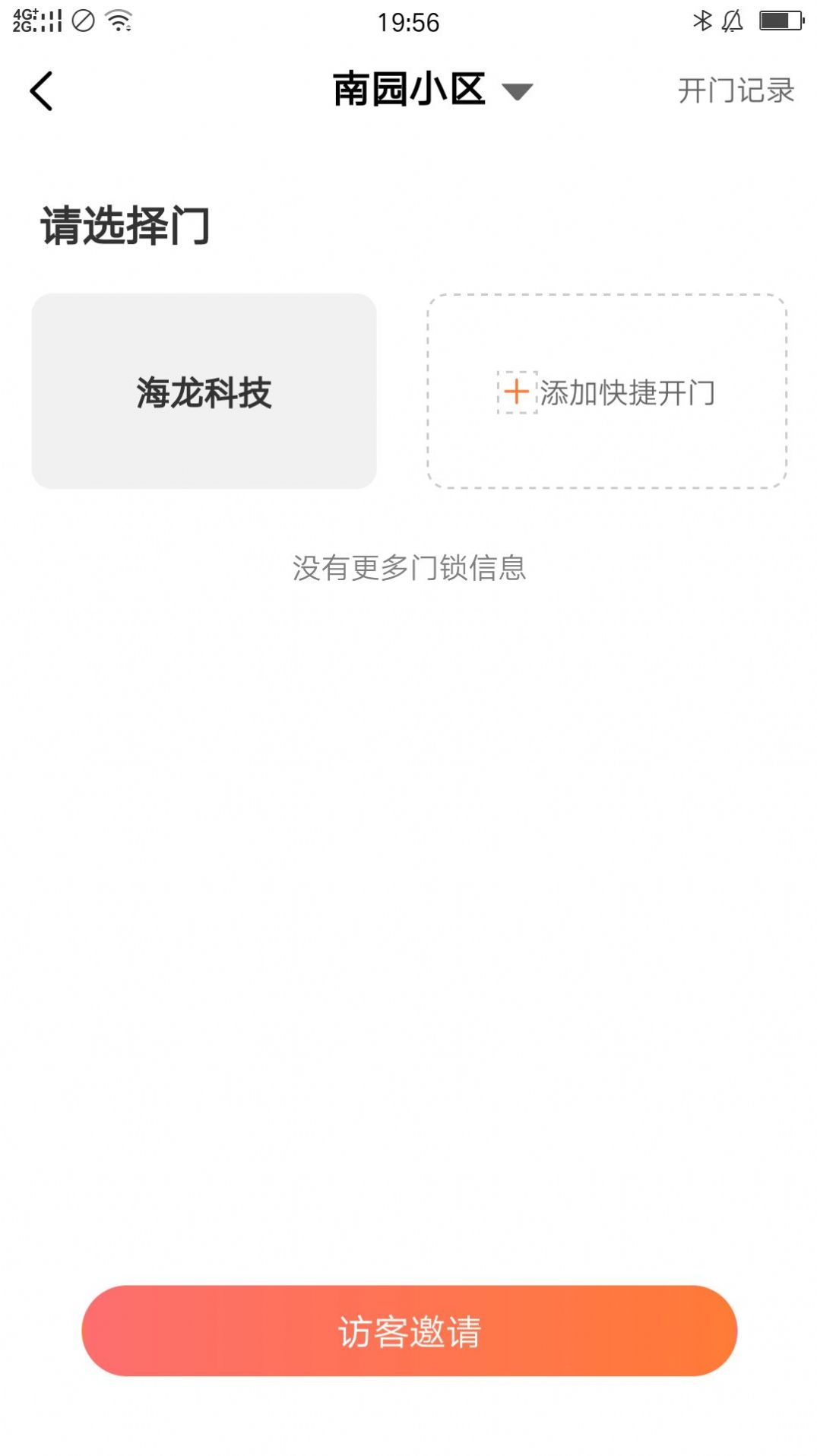
Task: Select the 海龙科技 door card
Action: point(204,391)
